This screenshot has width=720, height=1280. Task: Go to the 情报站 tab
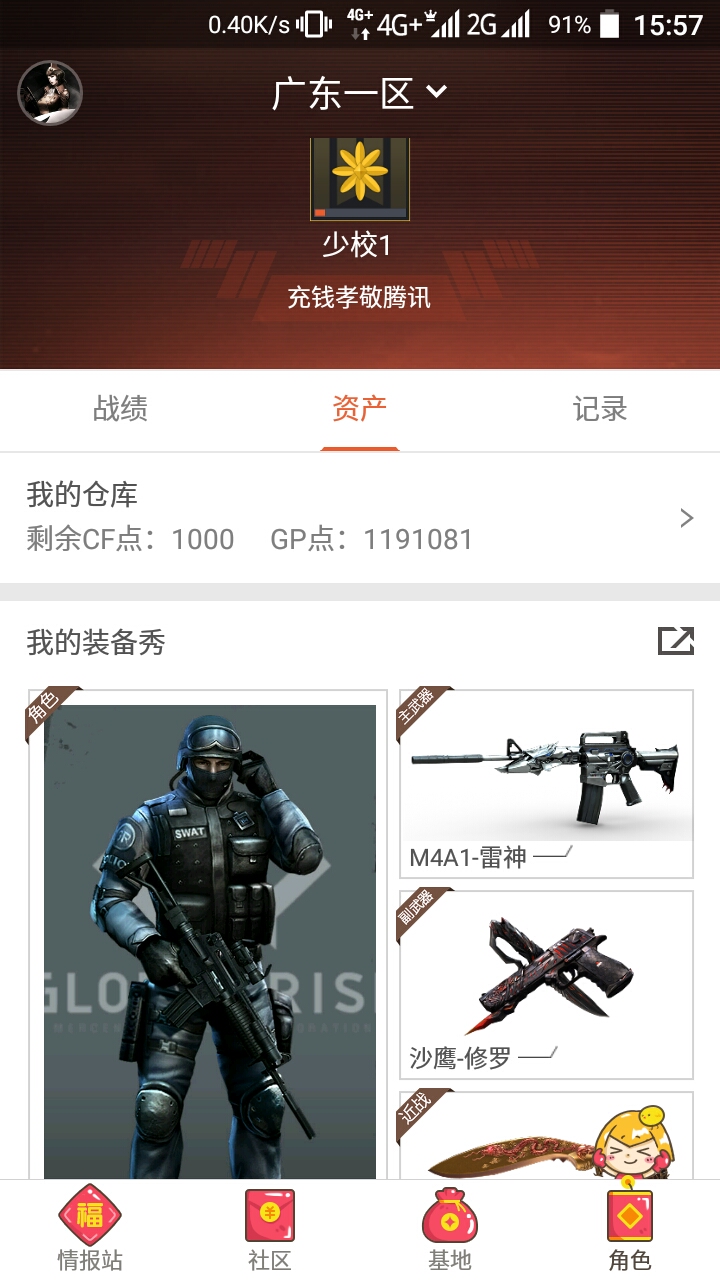[90, 1230]
